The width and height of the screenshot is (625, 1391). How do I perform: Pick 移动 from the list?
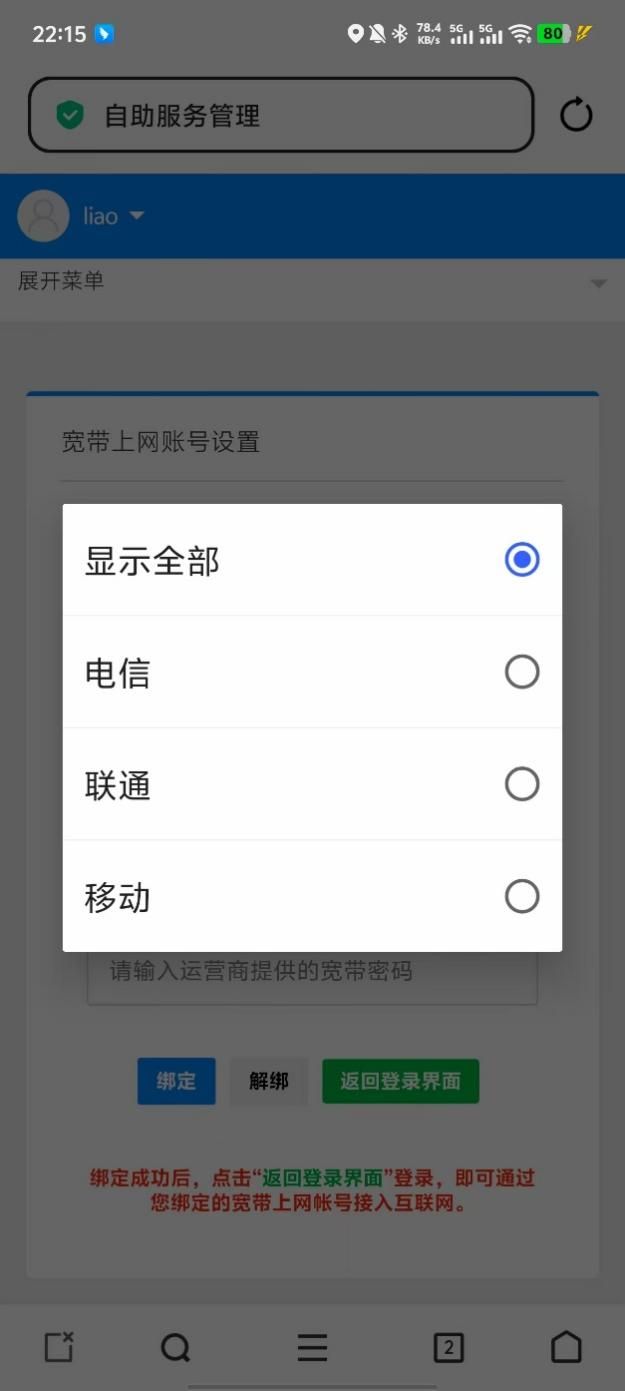(x=312, y=896)
